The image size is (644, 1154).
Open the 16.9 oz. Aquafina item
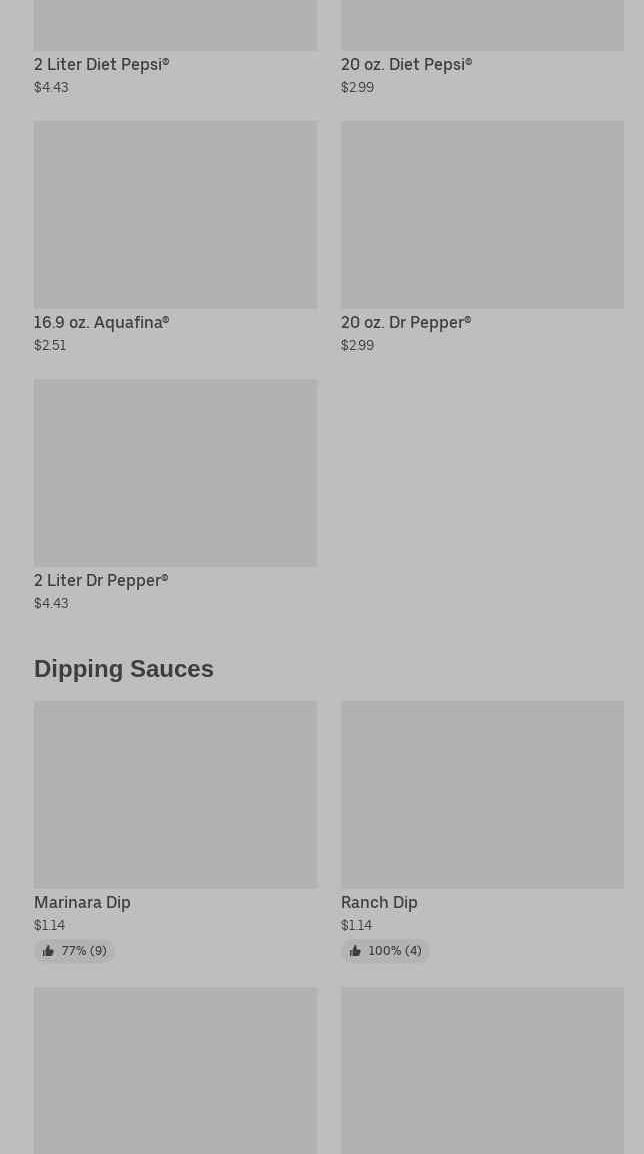175,237
